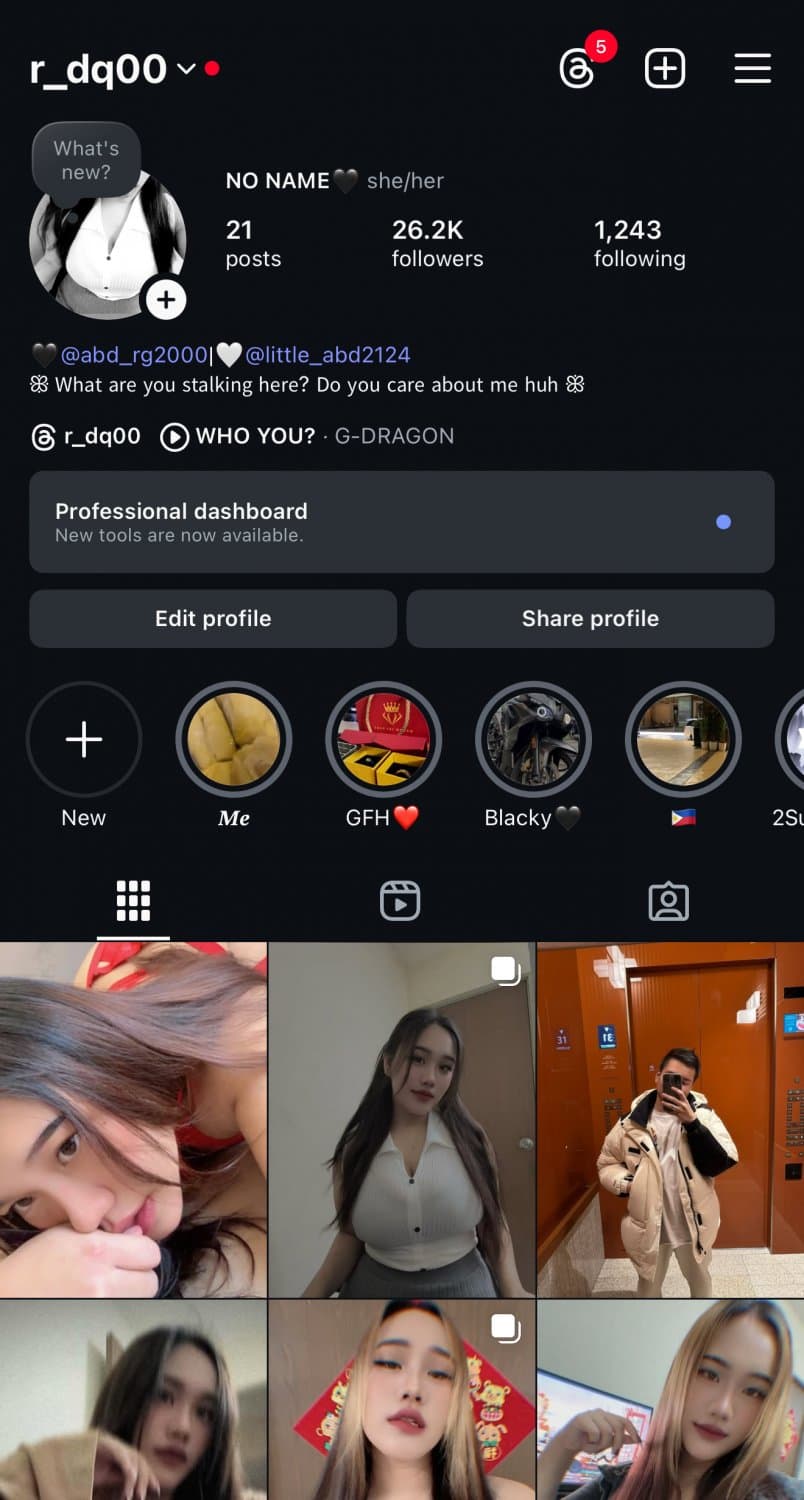Open the 'Blacky' story highlight
This screenshot has height=1500, width=804.
point(533,738)
